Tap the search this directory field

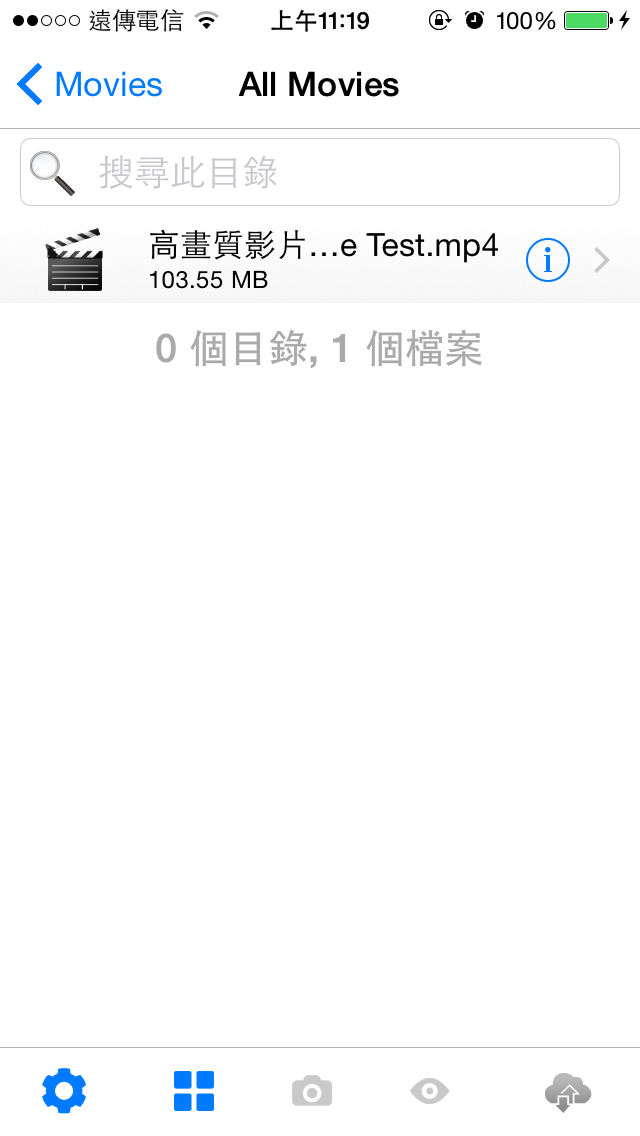(320, 172)
